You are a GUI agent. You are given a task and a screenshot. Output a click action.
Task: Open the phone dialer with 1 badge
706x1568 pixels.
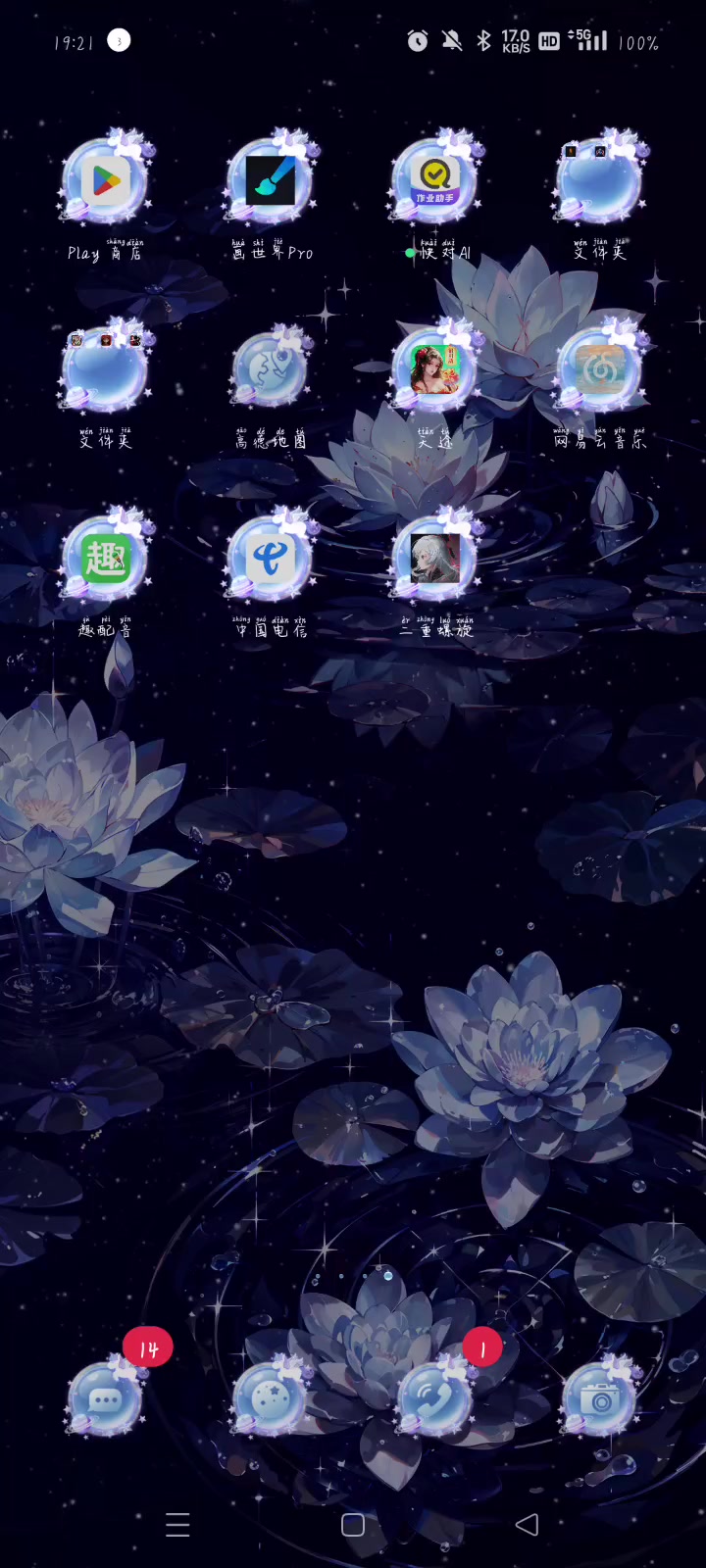click(435, 1399)
